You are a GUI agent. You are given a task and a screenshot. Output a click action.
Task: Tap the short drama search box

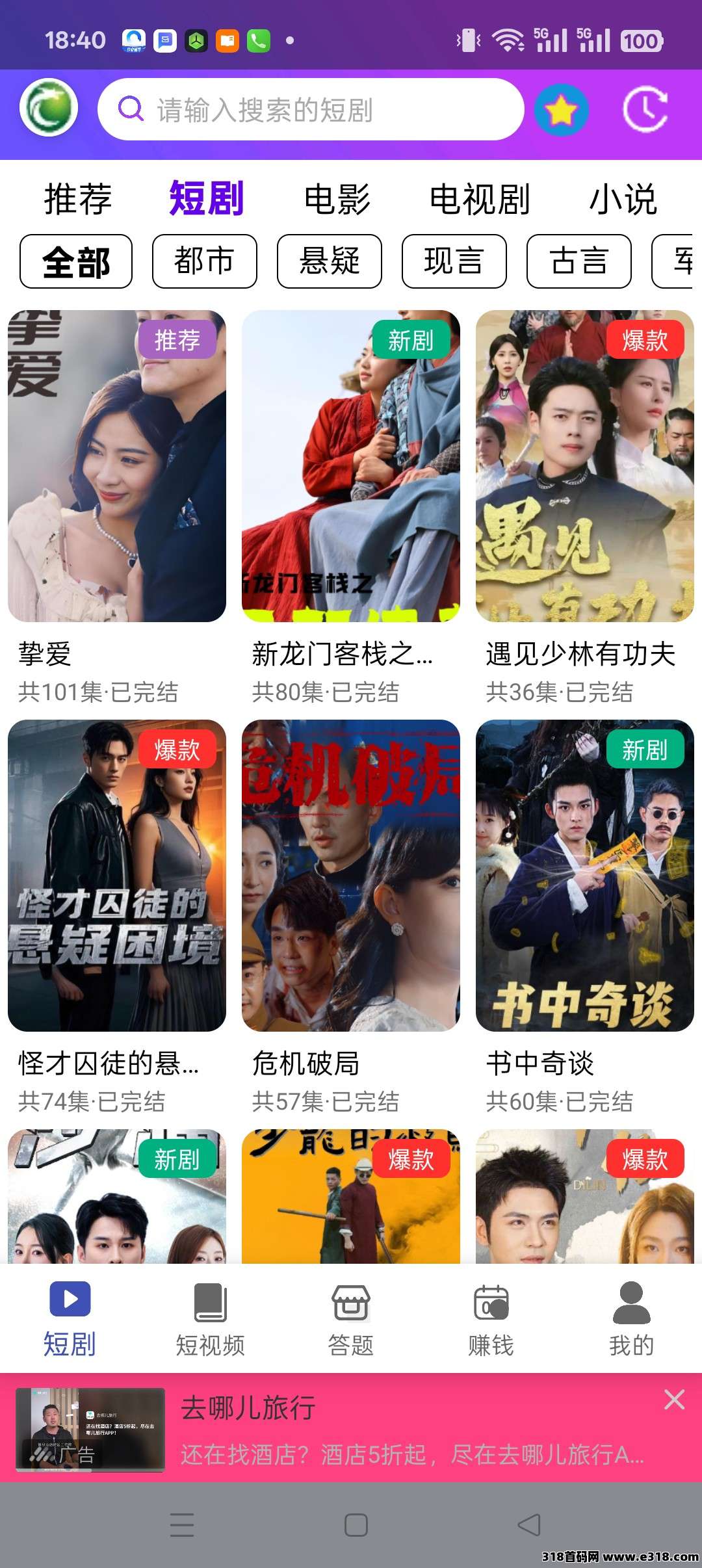(x=311, y=109)
